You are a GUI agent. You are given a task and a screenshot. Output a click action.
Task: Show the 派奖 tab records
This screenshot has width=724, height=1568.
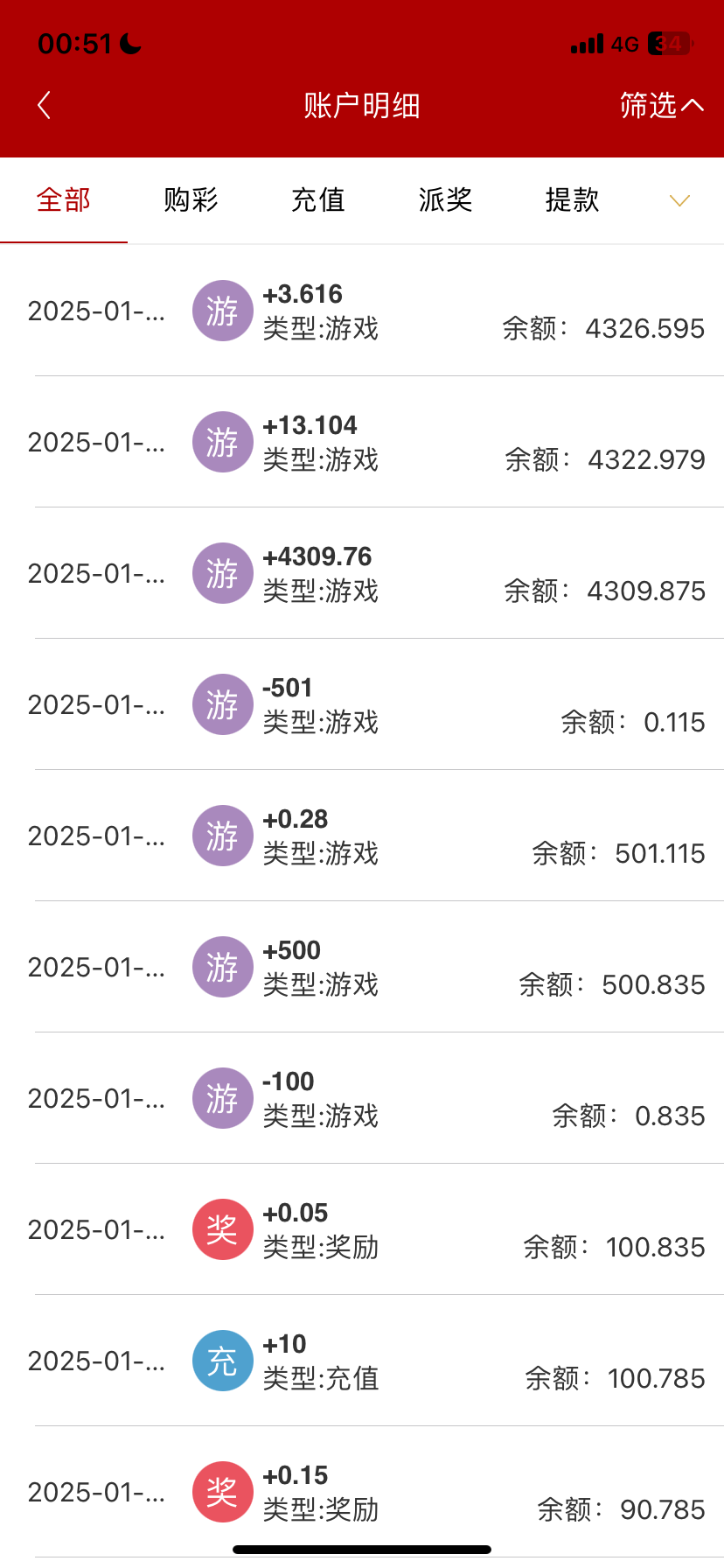(445, 200)
